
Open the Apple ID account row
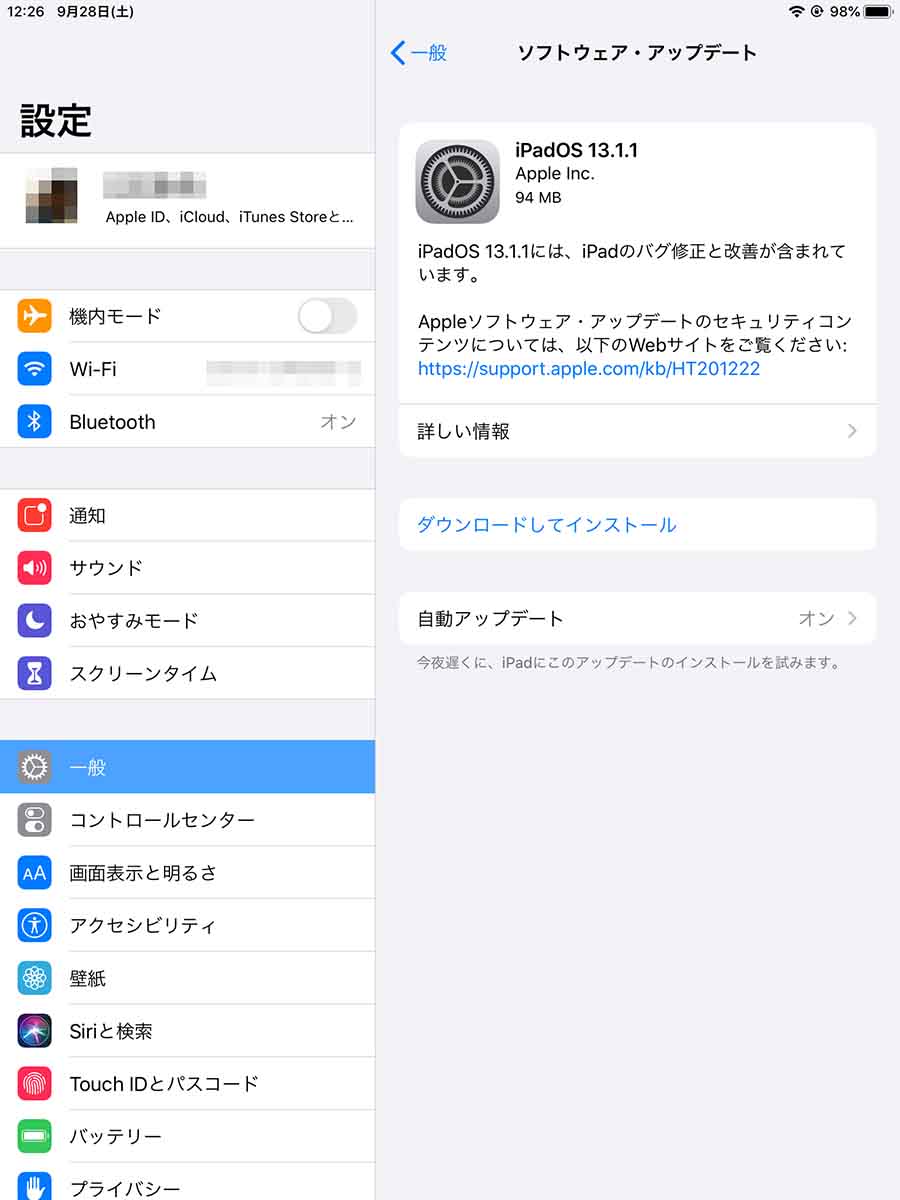click(187, 197)
